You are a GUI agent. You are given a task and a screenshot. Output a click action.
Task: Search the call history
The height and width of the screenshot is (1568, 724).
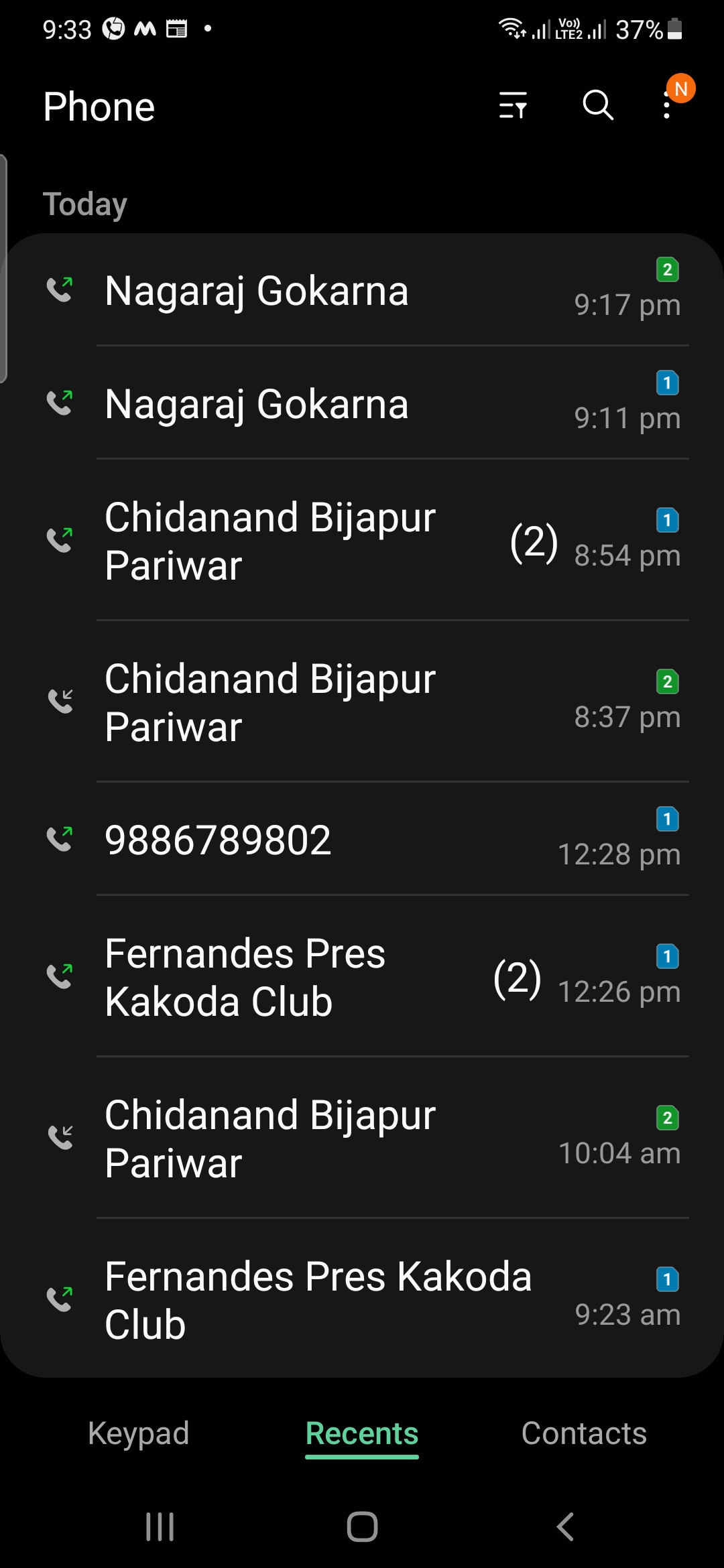(x=597, y=106)
